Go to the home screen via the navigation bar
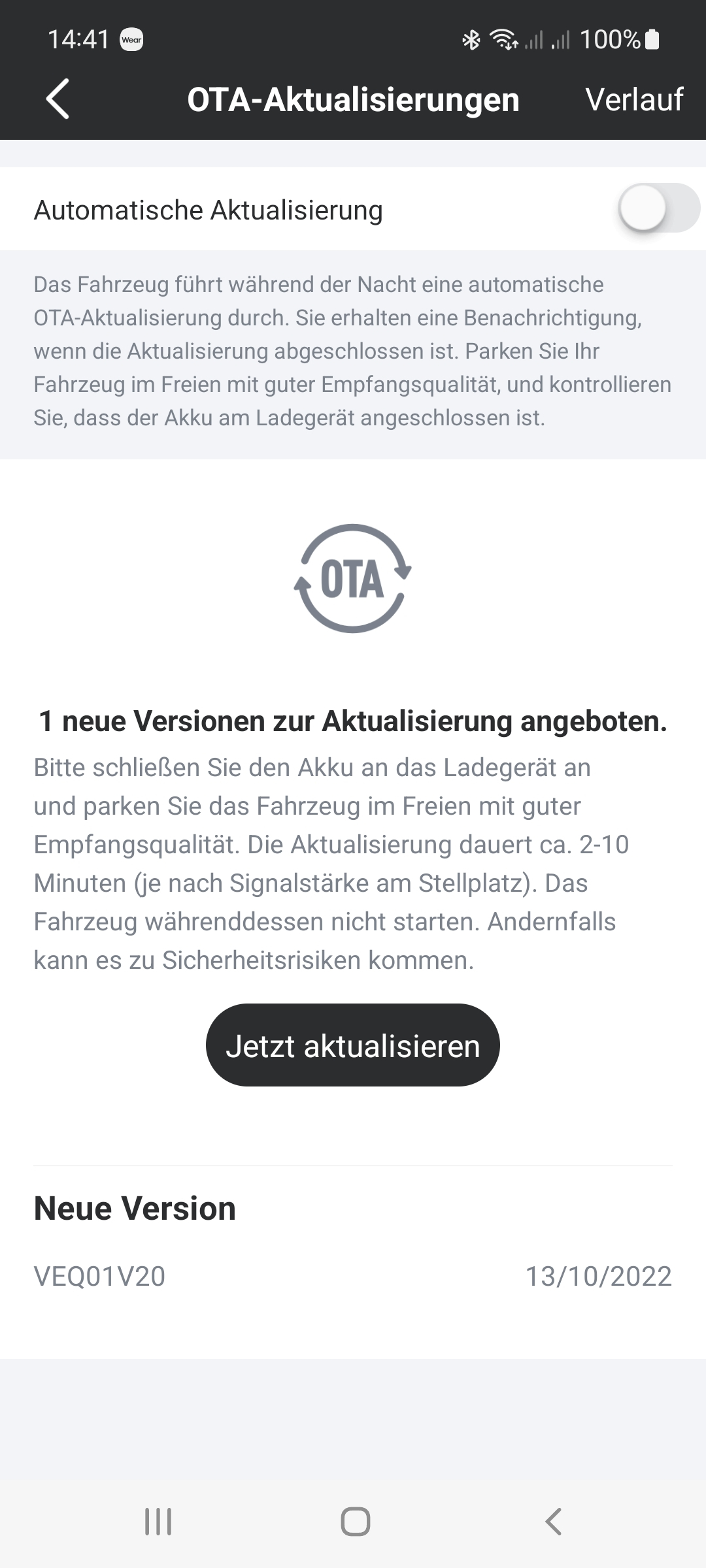 (355, 1522)
